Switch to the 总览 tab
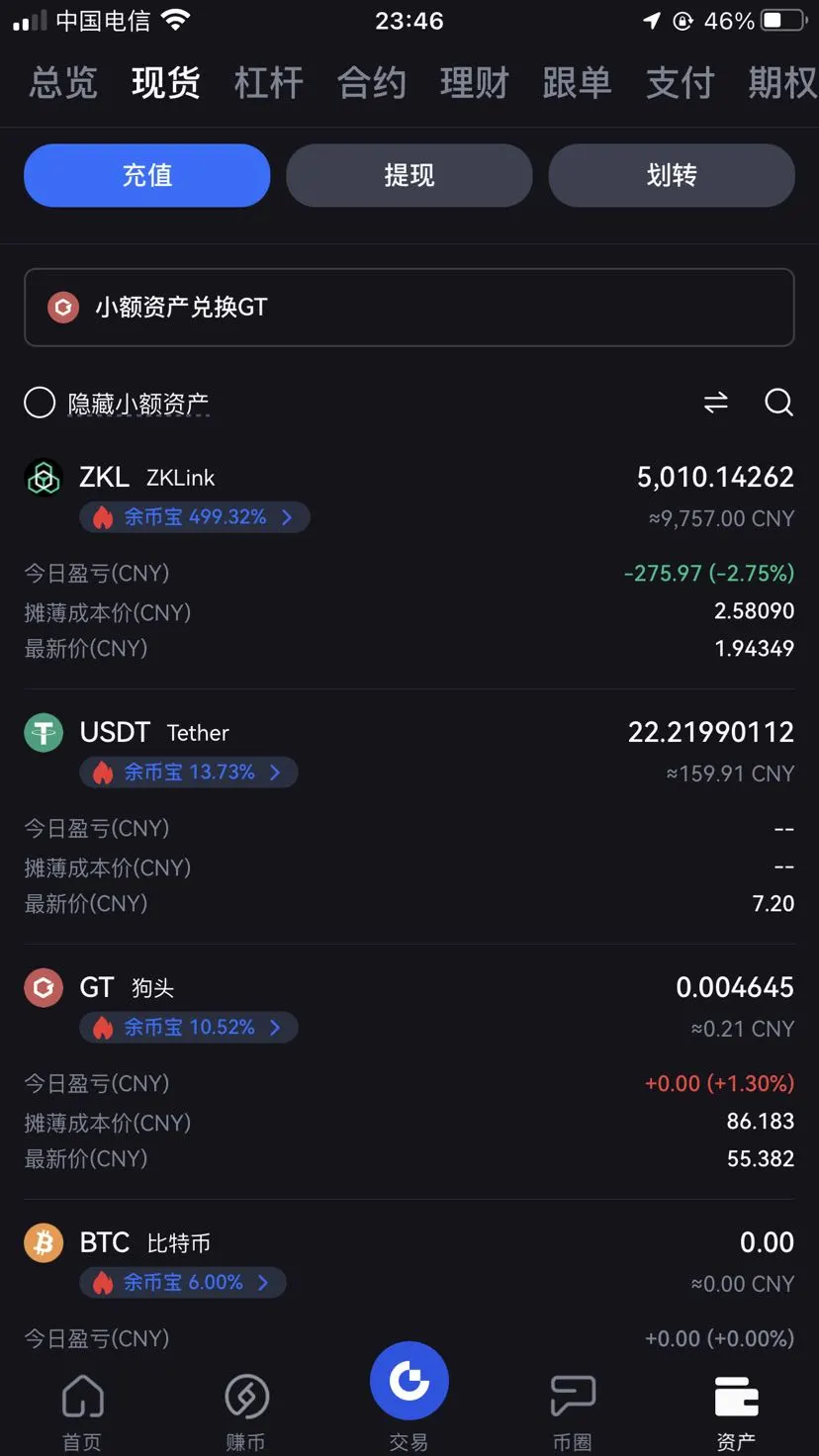 pos(63,83)
